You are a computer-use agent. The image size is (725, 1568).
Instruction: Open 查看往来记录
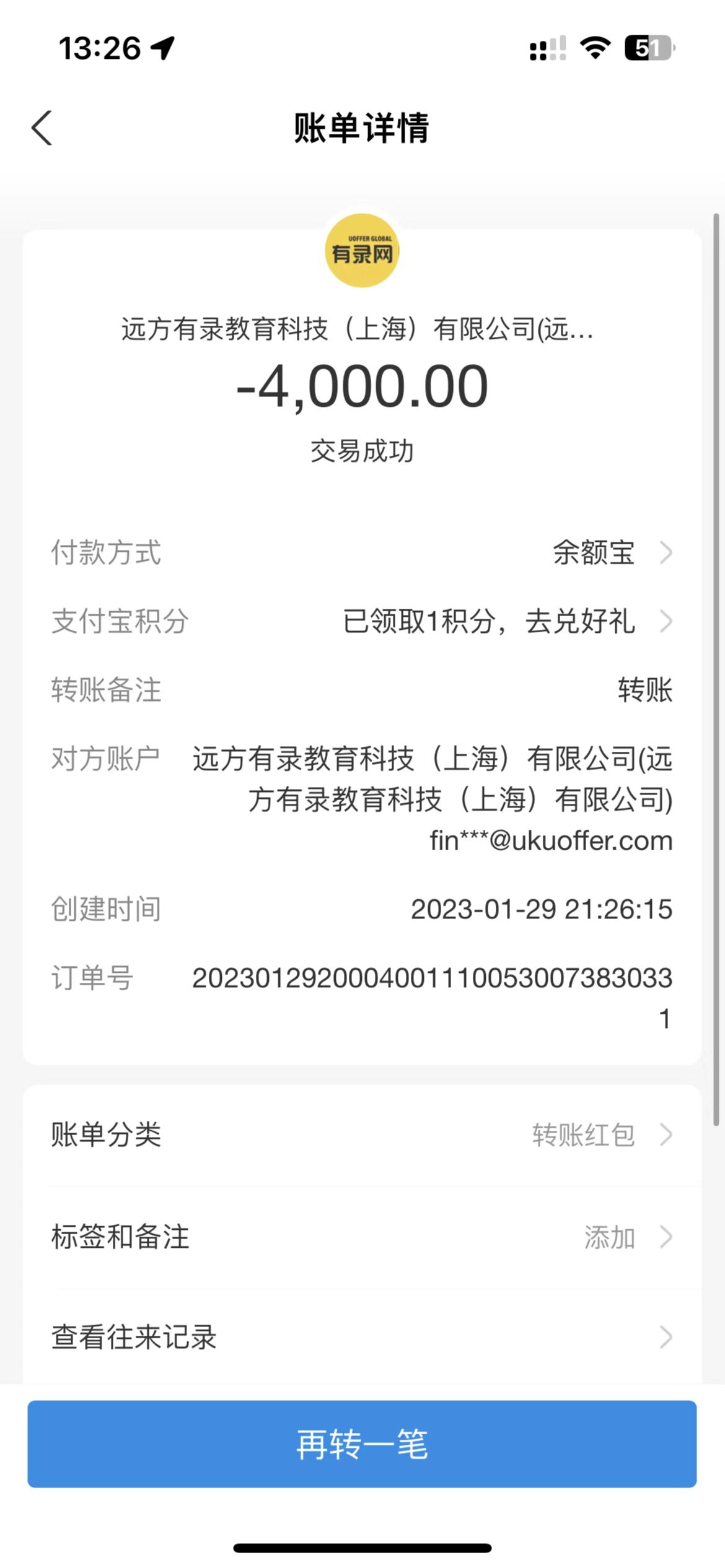pyautogui.click(x=362, y=1336)
